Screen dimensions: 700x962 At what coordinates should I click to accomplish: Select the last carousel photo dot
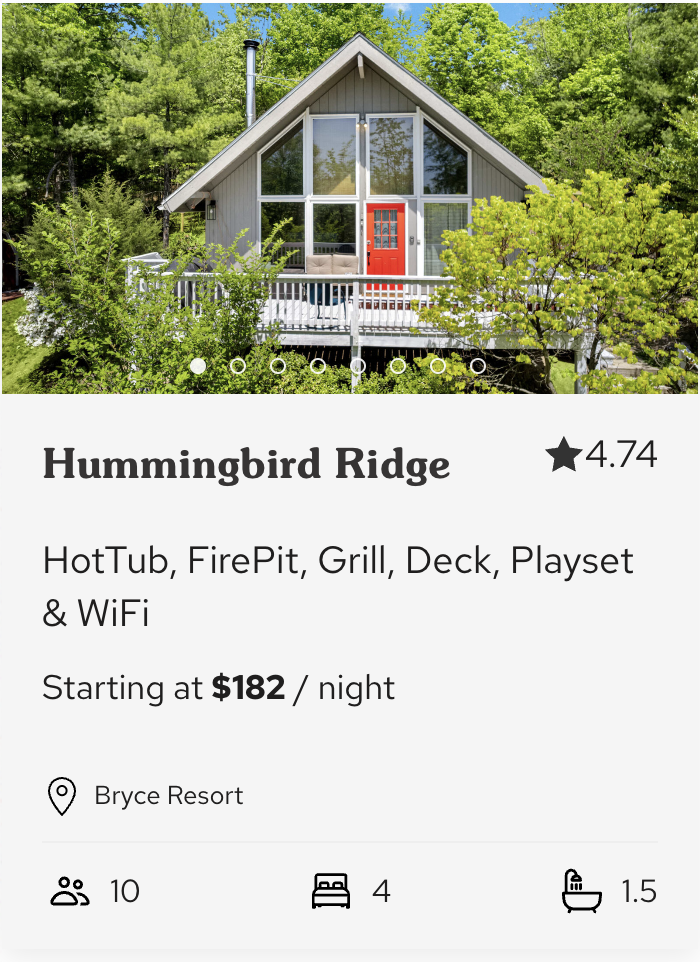coord(478,366)
